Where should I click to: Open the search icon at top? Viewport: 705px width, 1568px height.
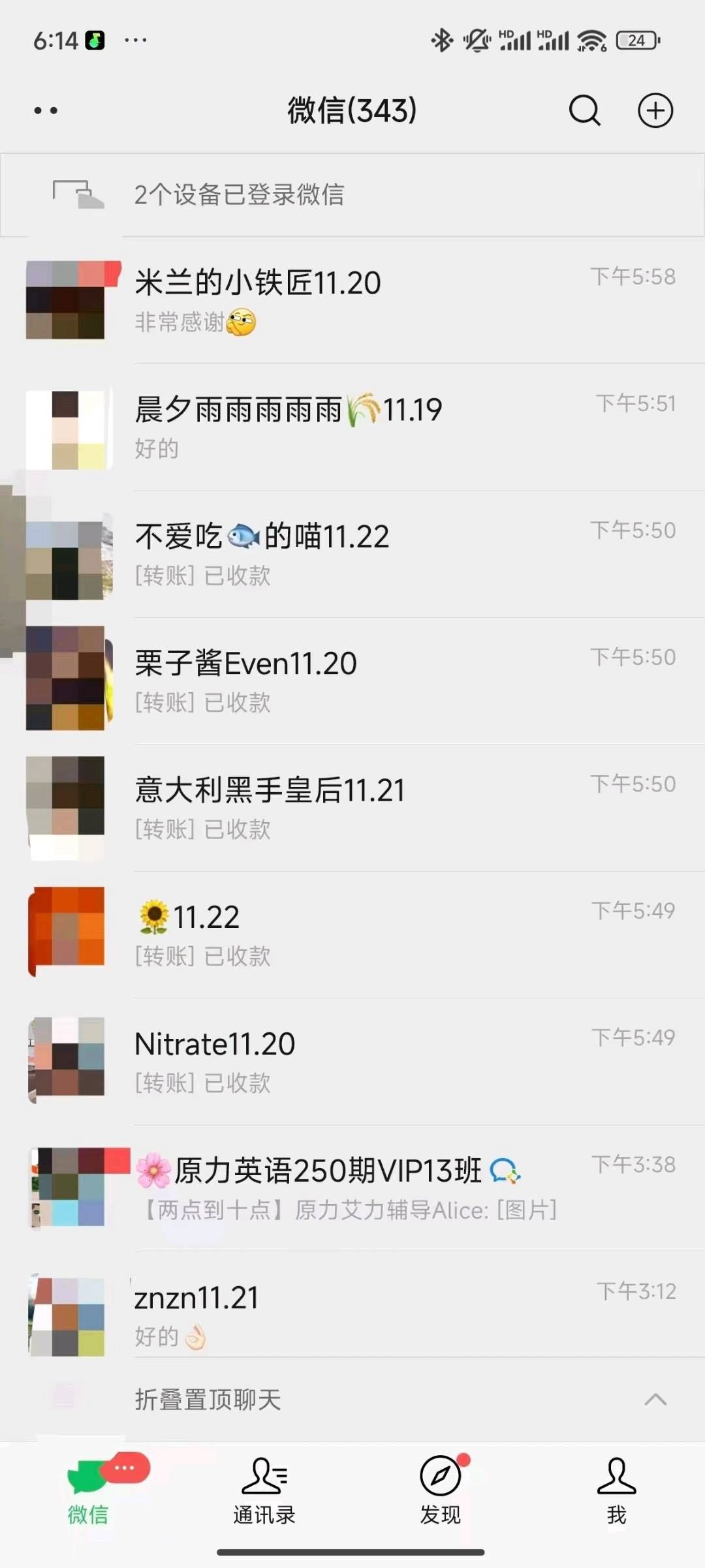[585, 111]
